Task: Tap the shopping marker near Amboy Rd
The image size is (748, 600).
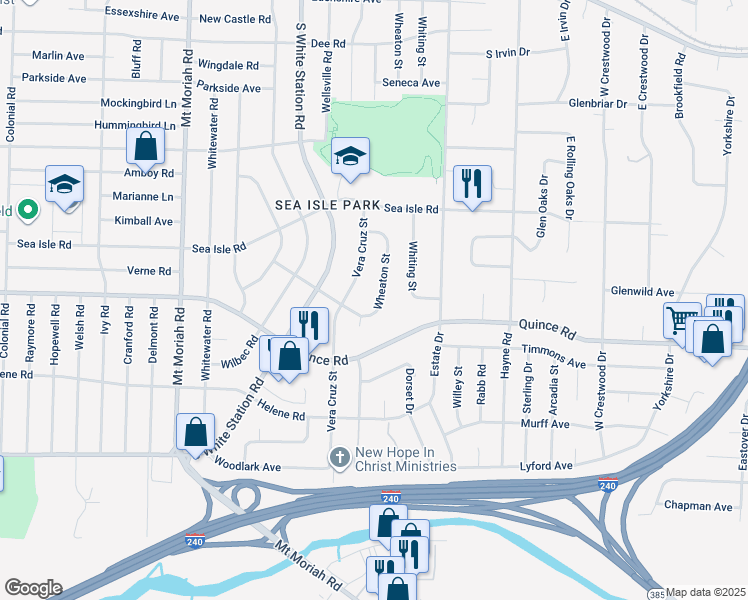Action: coord(145,149)
